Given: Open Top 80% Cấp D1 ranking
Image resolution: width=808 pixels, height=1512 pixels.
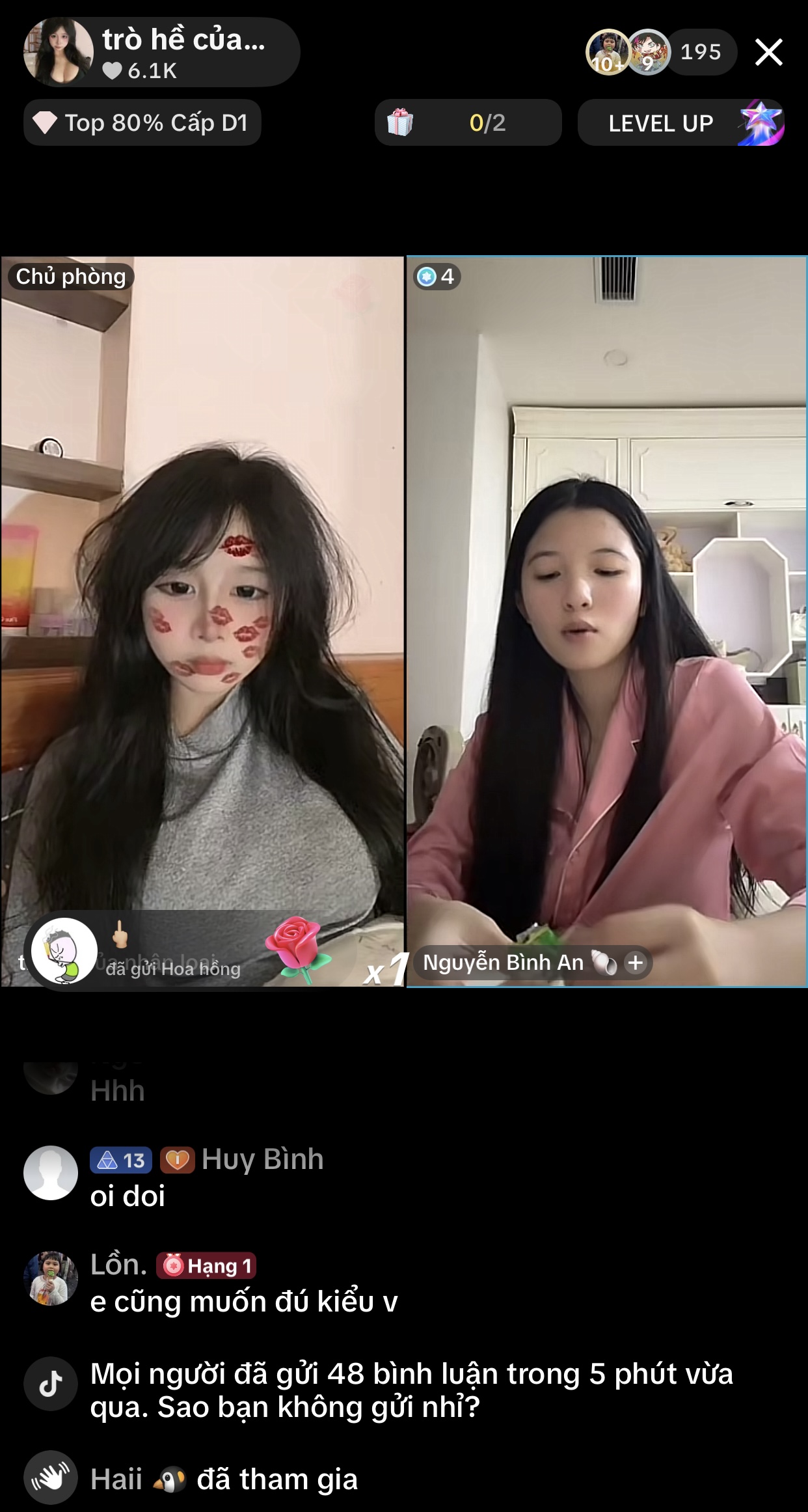Looking at the screenshot, I should [x=142, y=122].
